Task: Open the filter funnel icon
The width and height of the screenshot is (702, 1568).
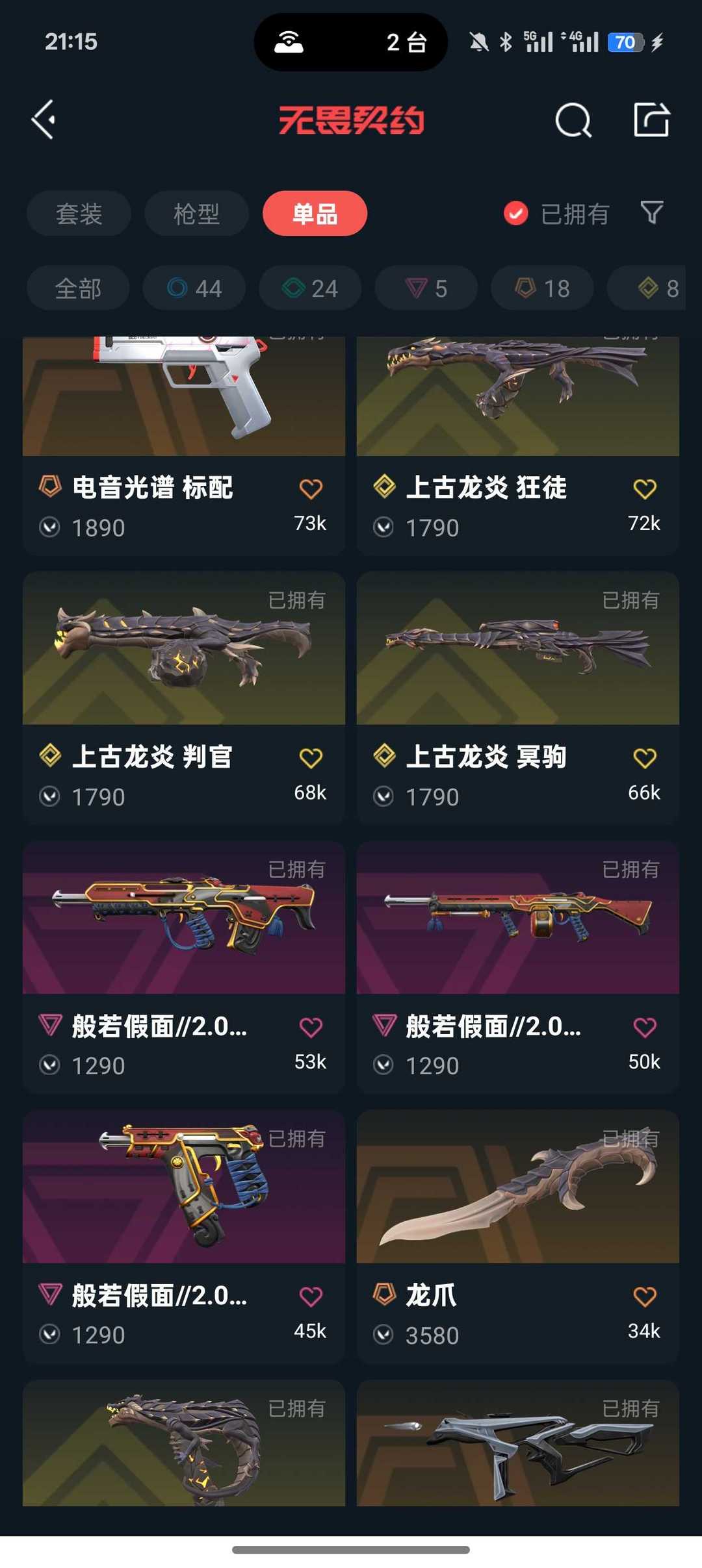Action: click(x=652, y=212)
